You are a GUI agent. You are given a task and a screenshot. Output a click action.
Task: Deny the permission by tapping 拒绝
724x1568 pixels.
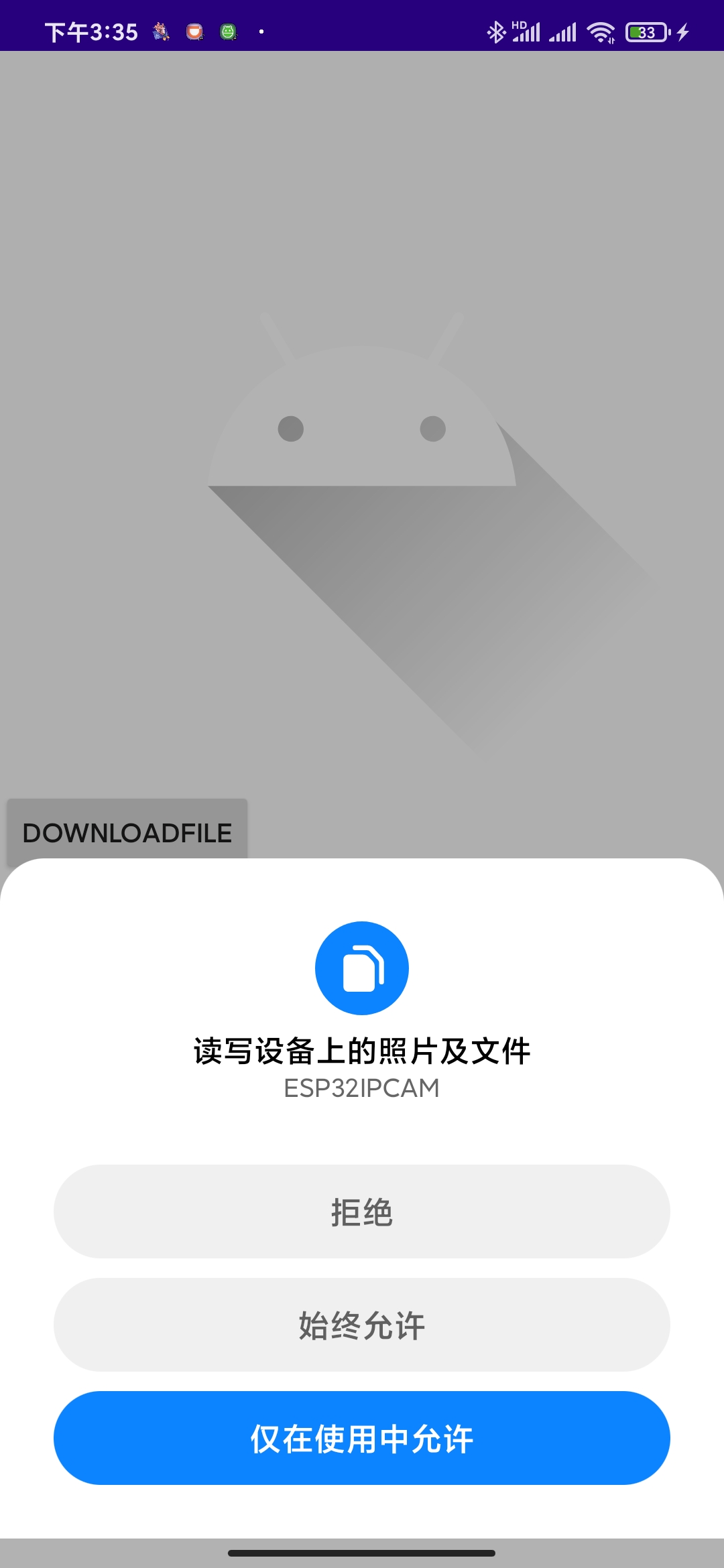tap(362, 1212)
